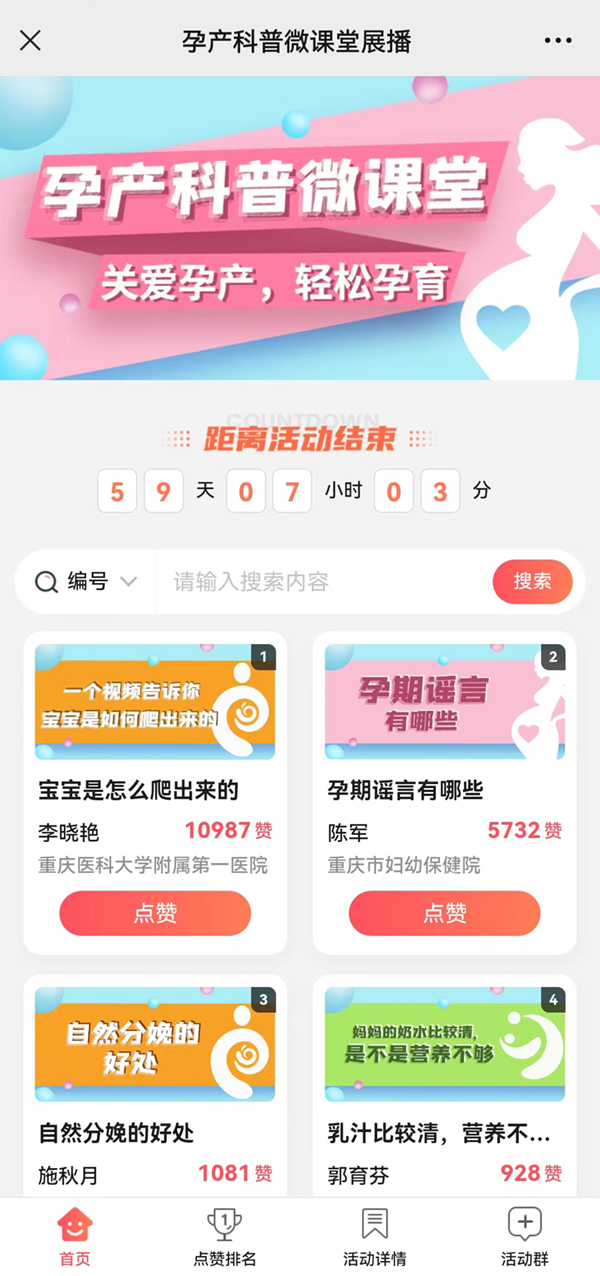Open the 活动详情 tab

(374, 1236)
